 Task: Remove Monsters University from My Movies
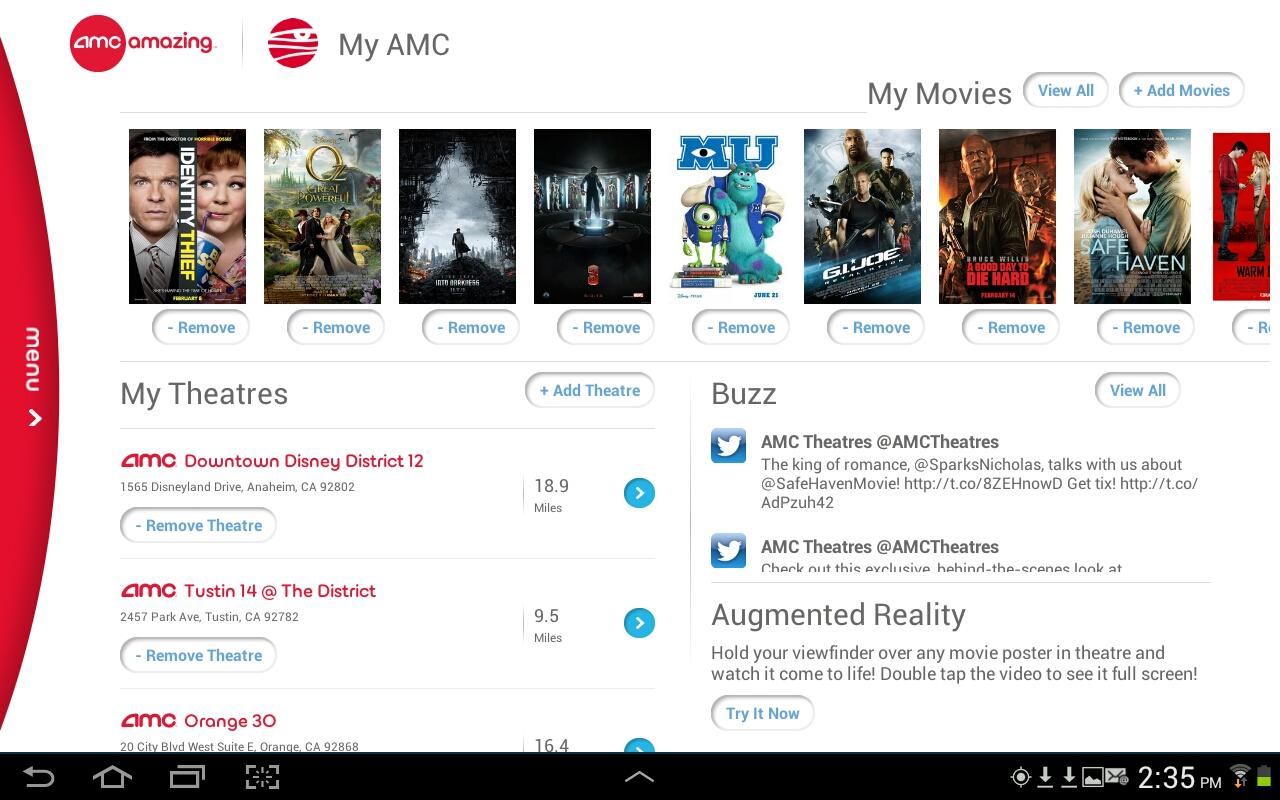[x=740, y=328]
